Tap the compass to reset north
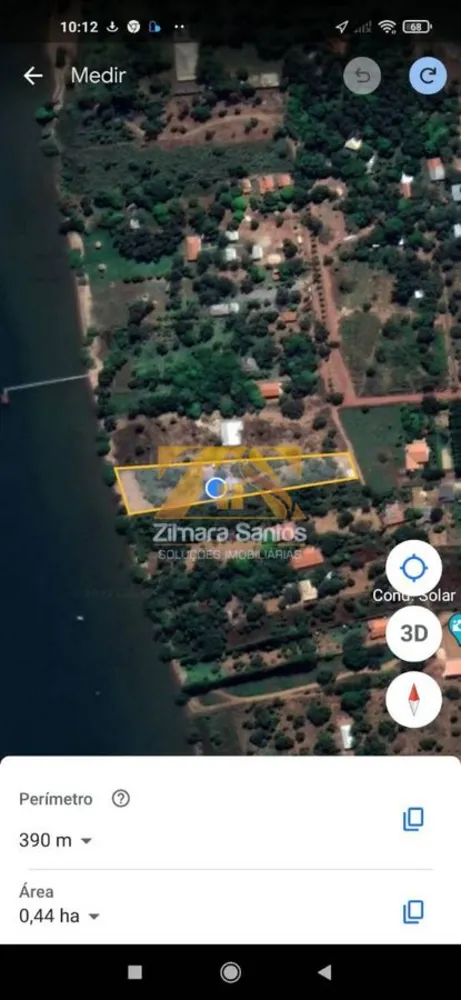 click(x=414, y=700)
